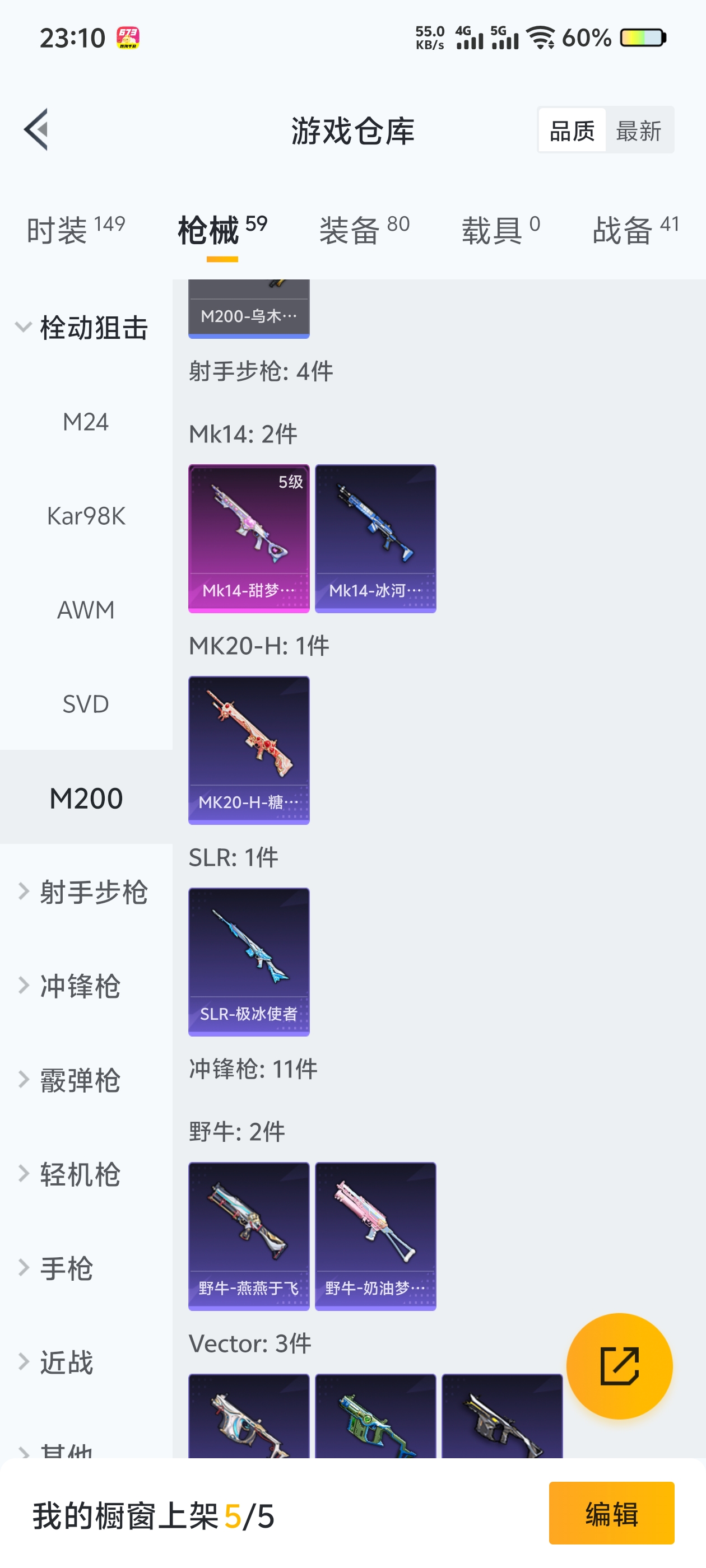Jump to AWM skins
706x1568 pixels.
86,610
